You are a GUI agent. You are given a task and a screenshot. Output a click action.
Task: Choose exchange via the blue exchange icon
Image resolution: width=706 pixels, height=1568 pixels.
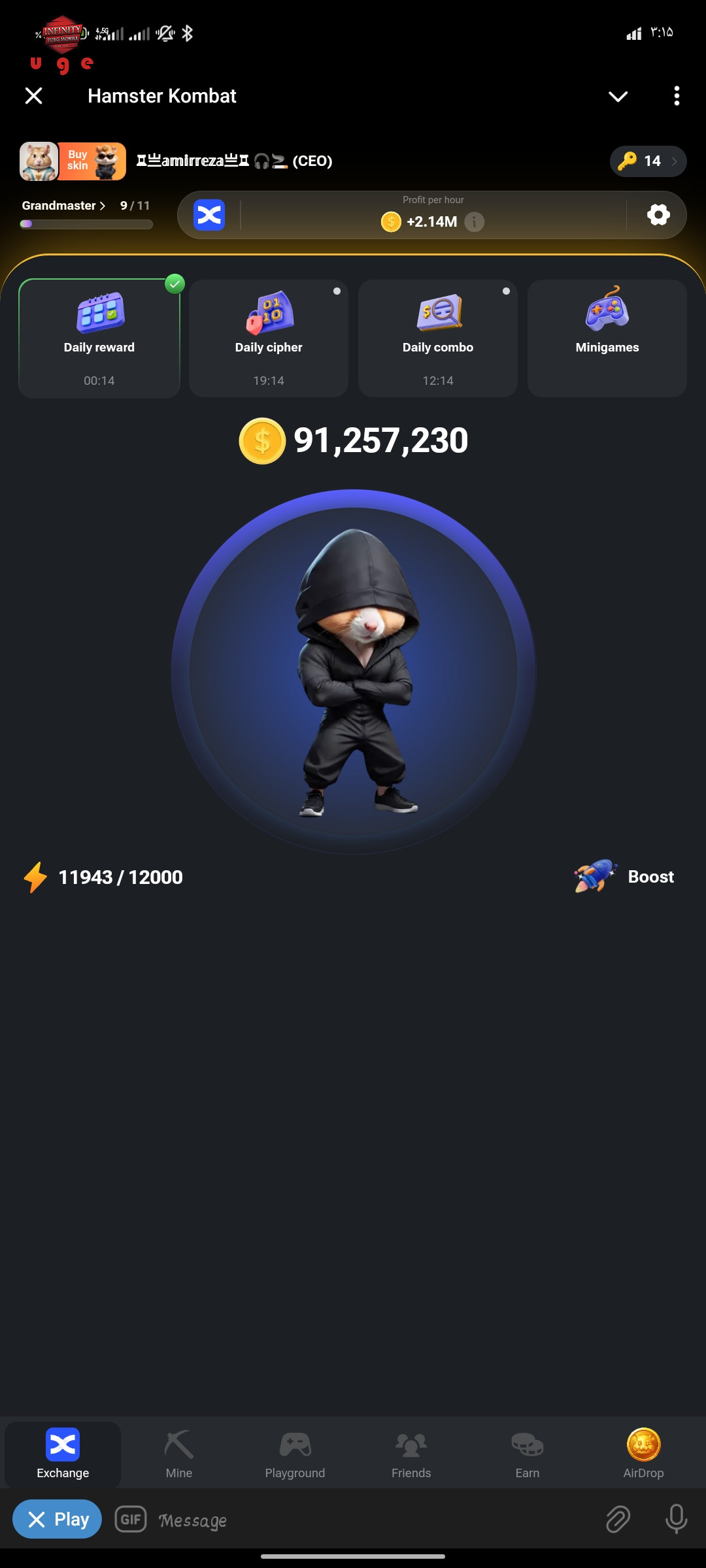209,215
